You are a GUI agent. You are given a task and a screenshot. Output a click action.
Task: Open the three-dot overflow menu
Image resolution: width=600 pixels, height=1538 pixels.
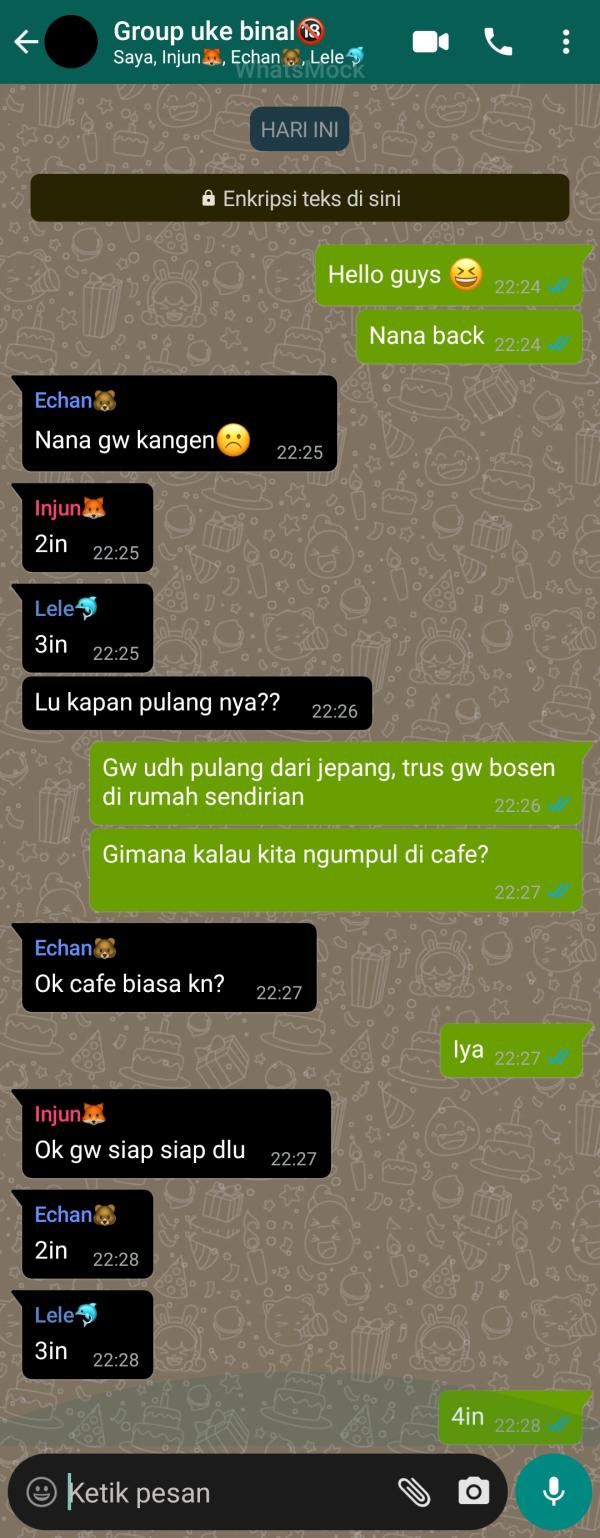tap(566, 42)
